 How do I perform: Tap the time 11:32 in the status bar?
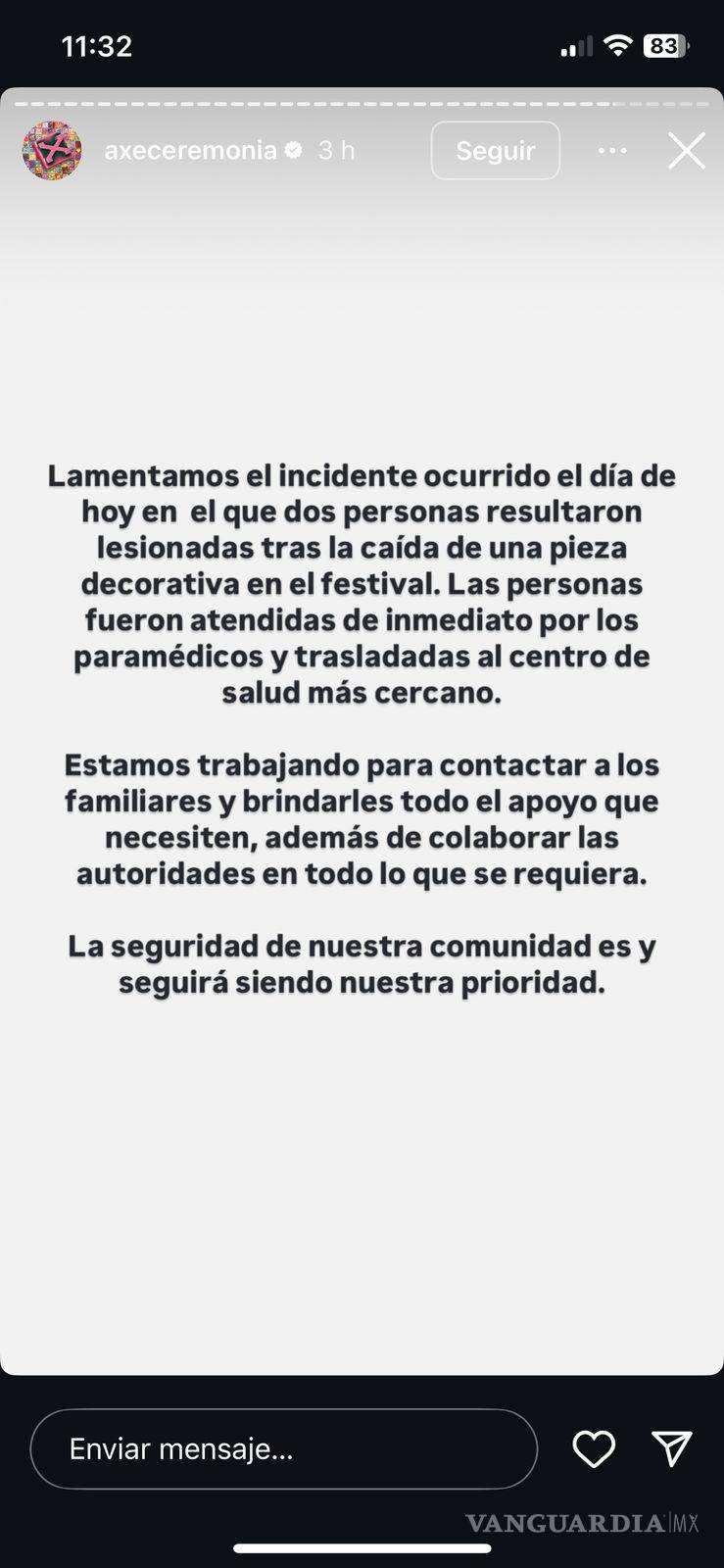click(96, 45)
